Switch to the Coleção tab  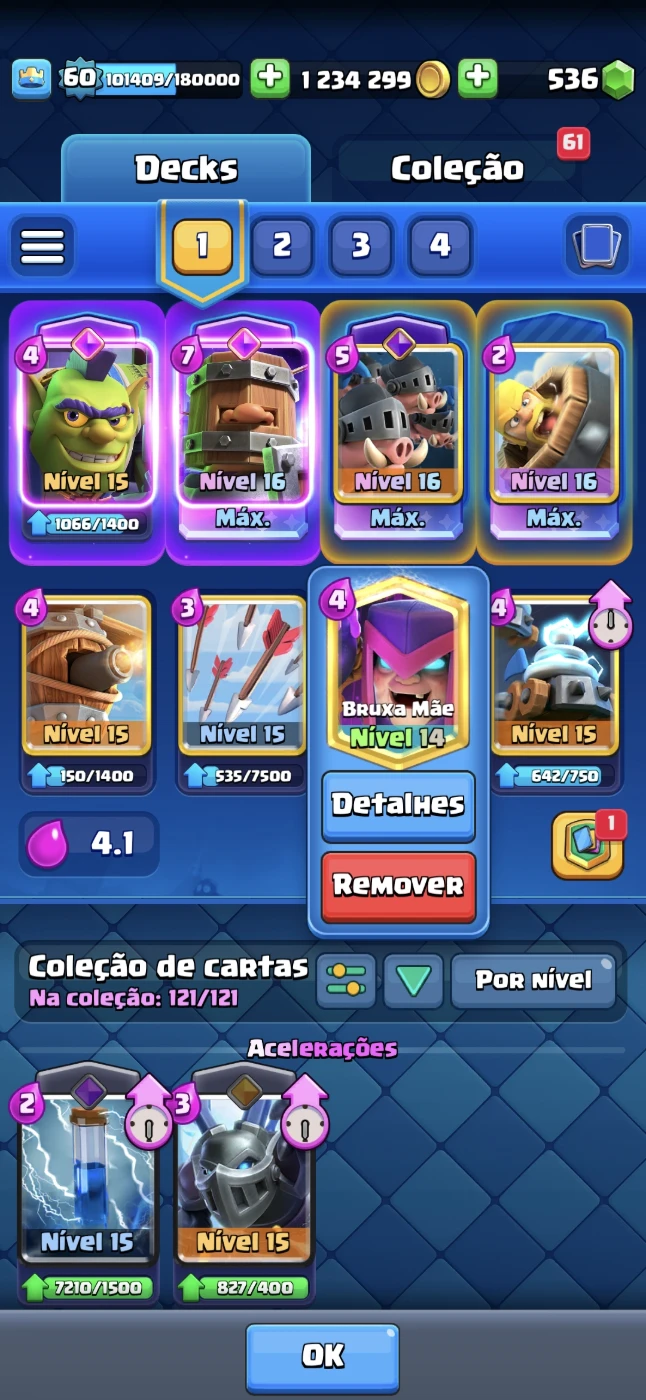click(457, 168)
